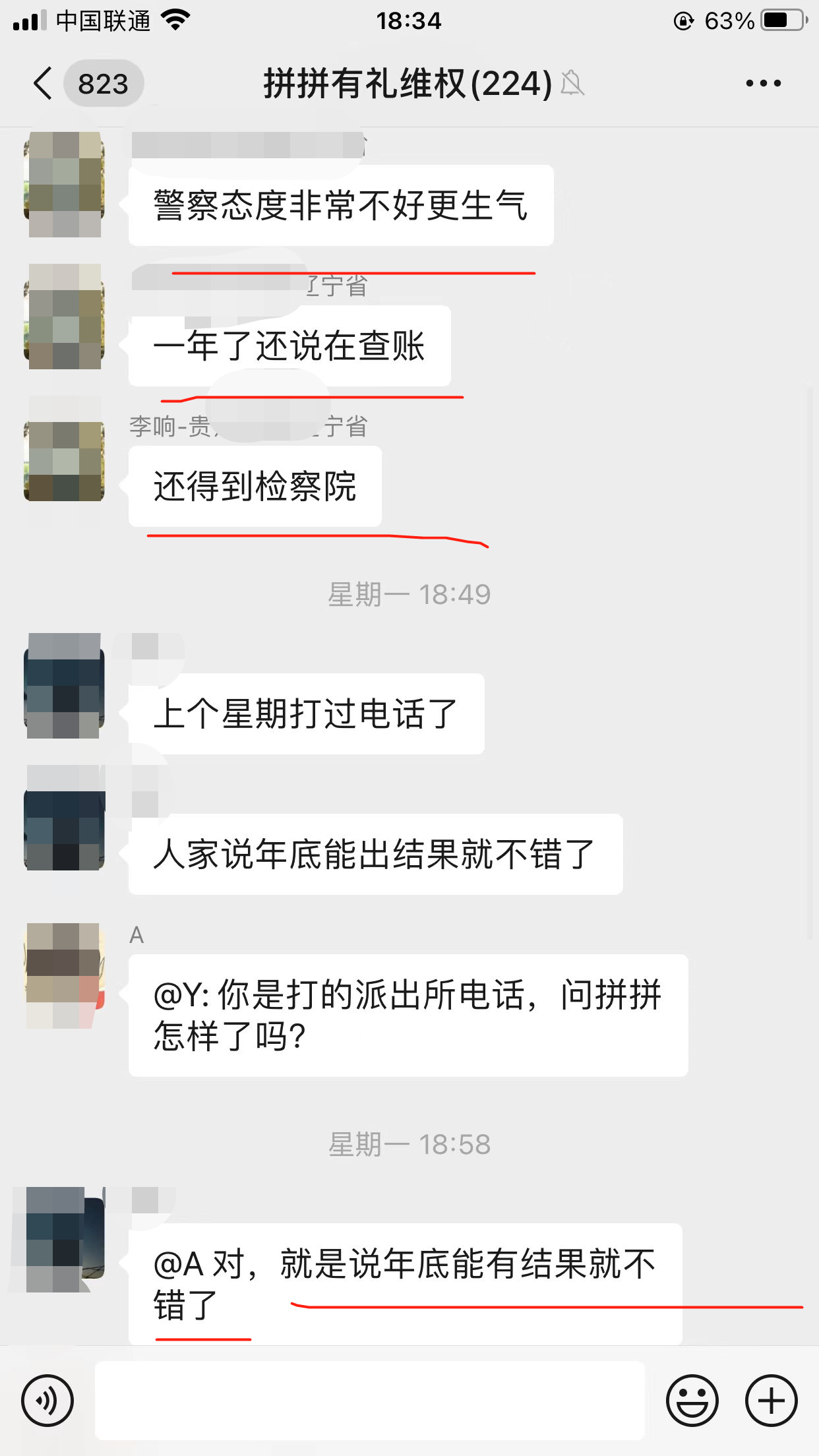
Task: Switch to voice message input
Action: click(x=47, y=1400)
